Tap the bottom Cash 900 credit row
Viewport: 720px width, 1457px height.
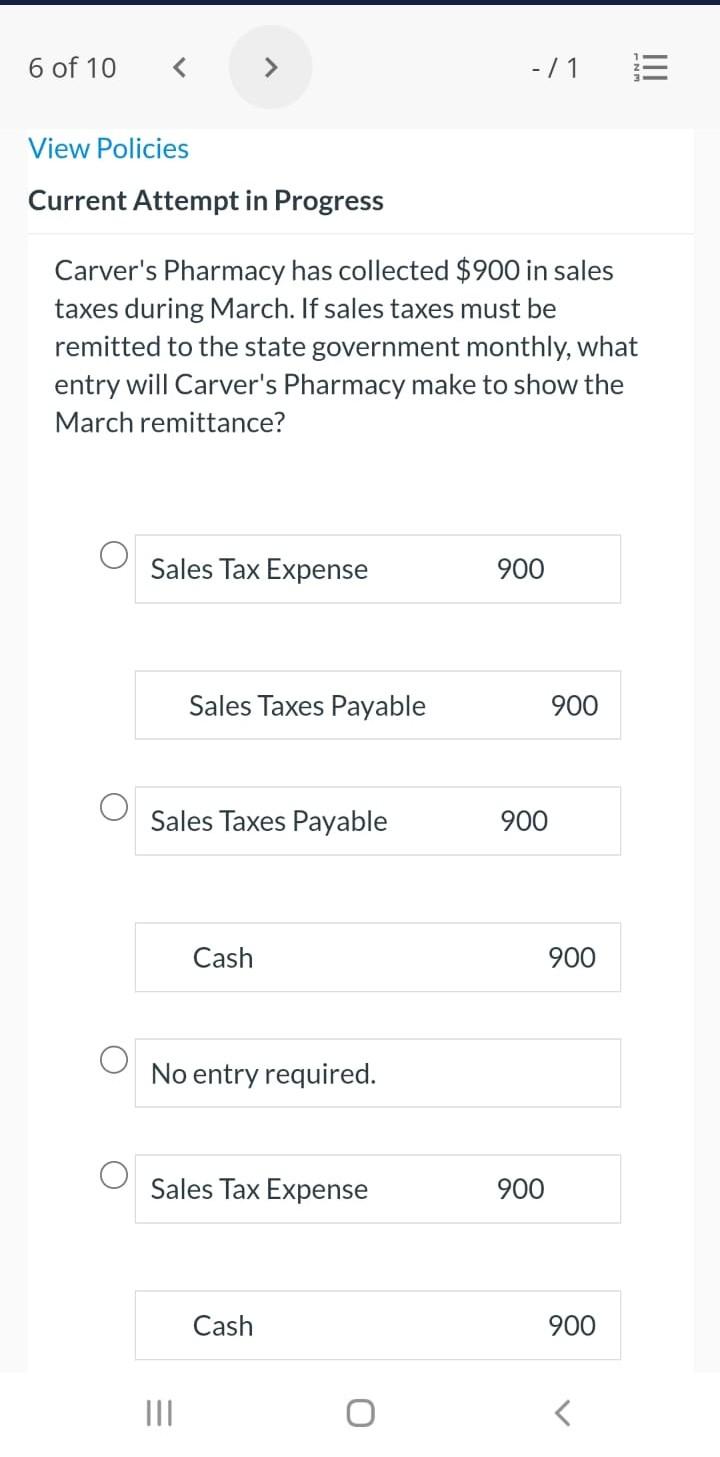378,1325
